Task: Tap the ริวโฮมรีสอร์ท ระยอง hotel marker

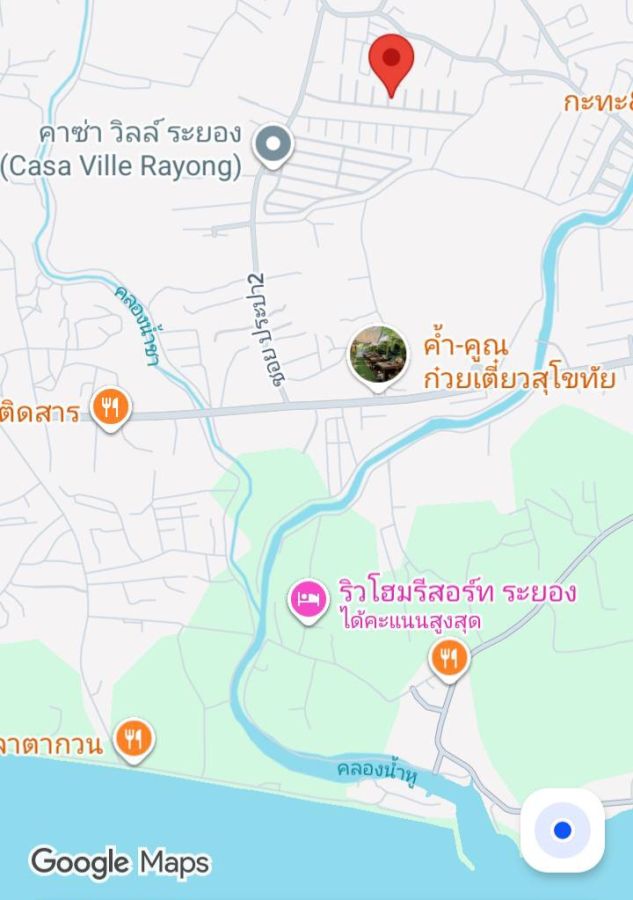Action: tap(308, 600)
